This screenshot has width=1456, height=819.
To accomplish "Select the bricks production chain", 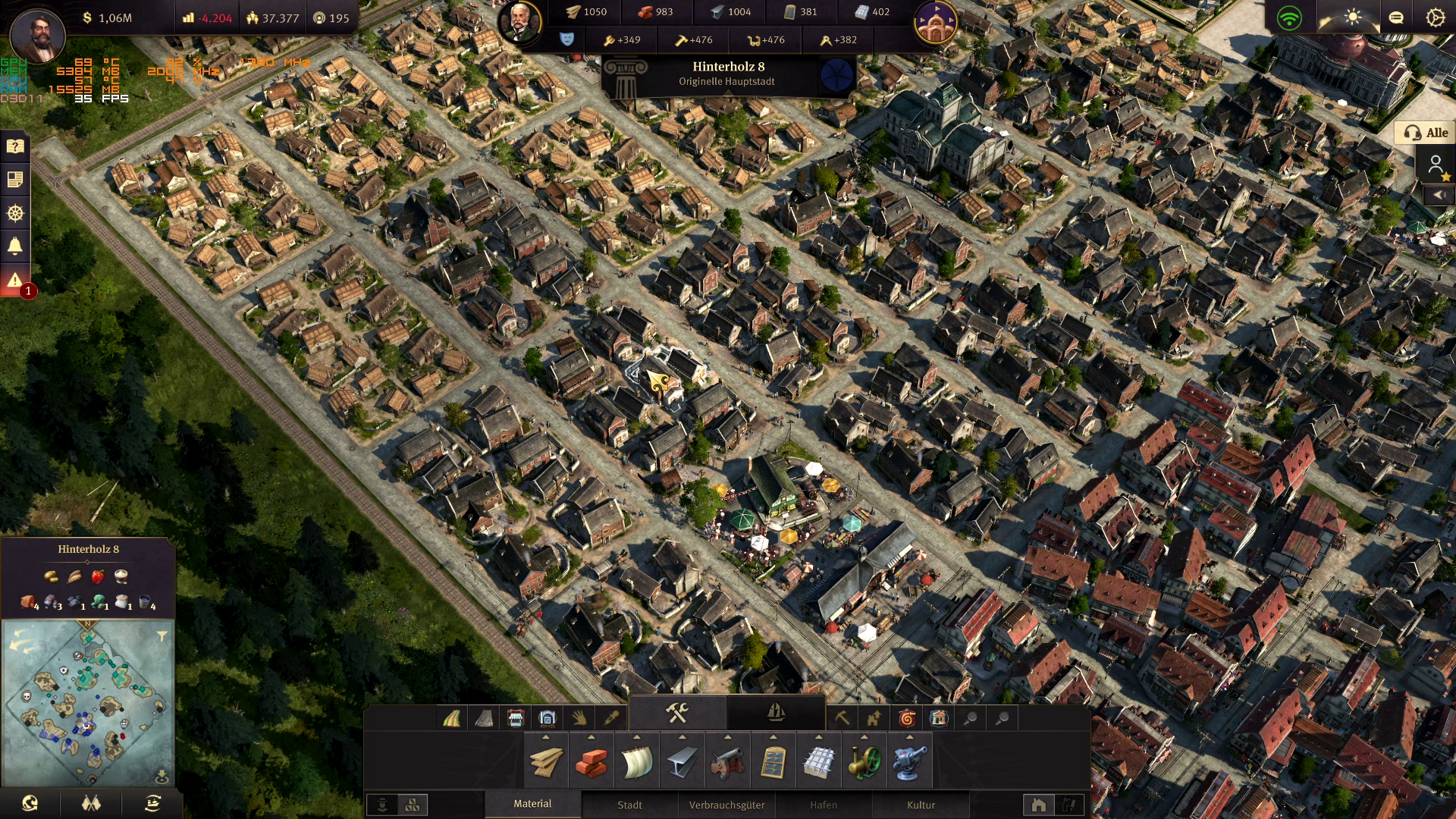I will point(591,762).
